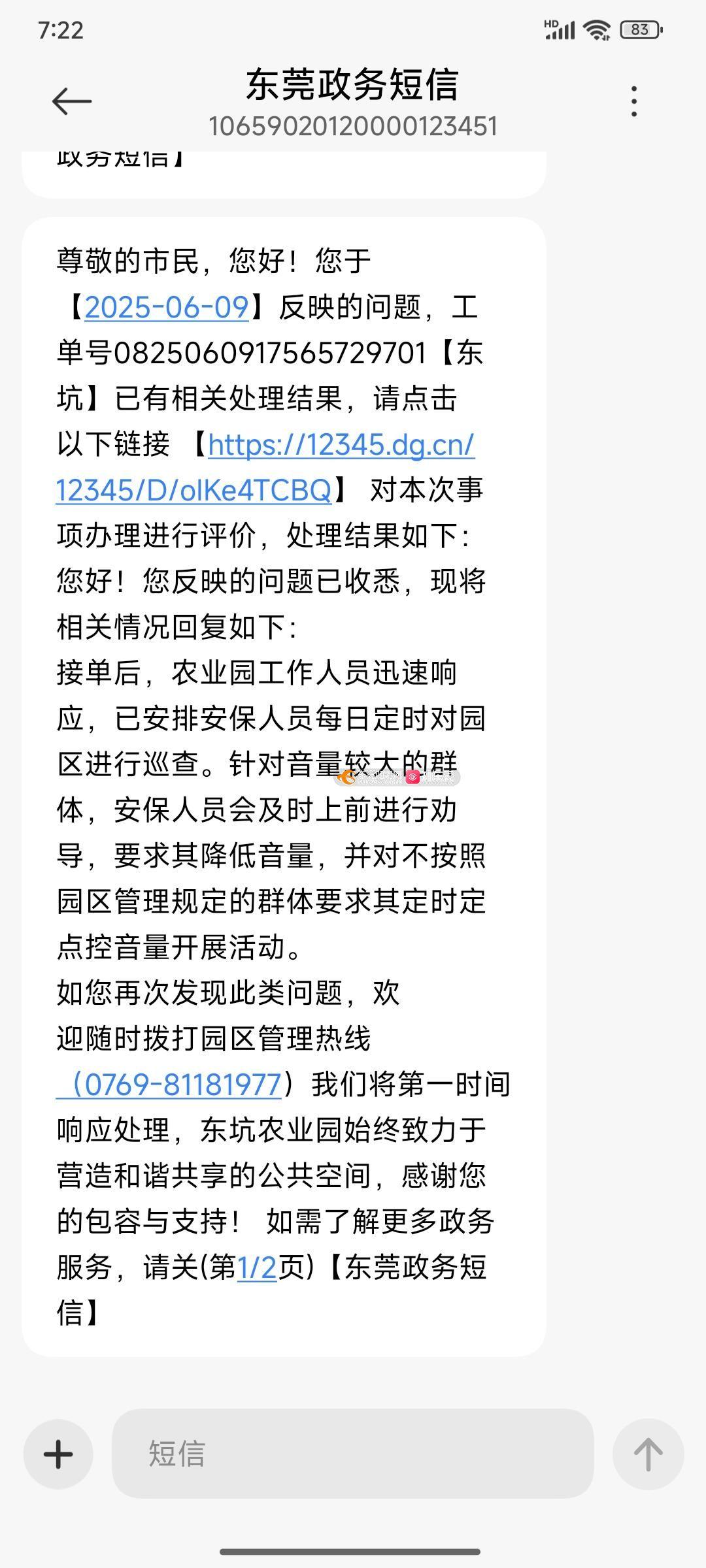Focus the 短信 message input field
The image size is (706, 1568).
tap(353, 1454)
